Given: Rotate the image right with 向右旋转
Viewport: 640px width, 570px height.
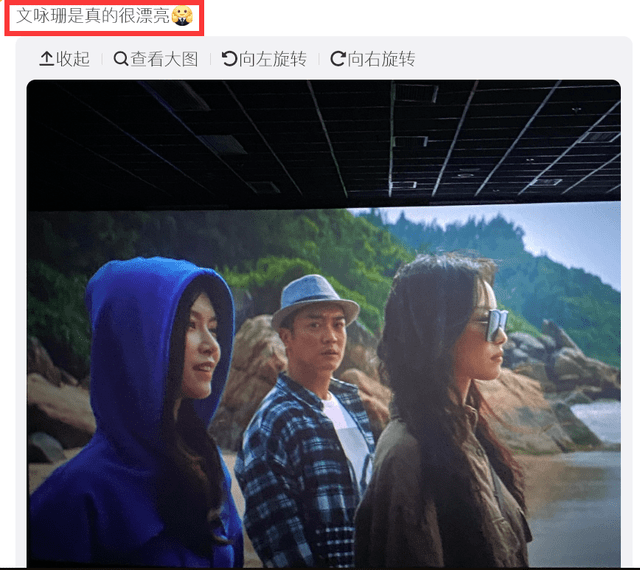Looking at the screenshot, I should pyautogui.click(x=372, y=59).
